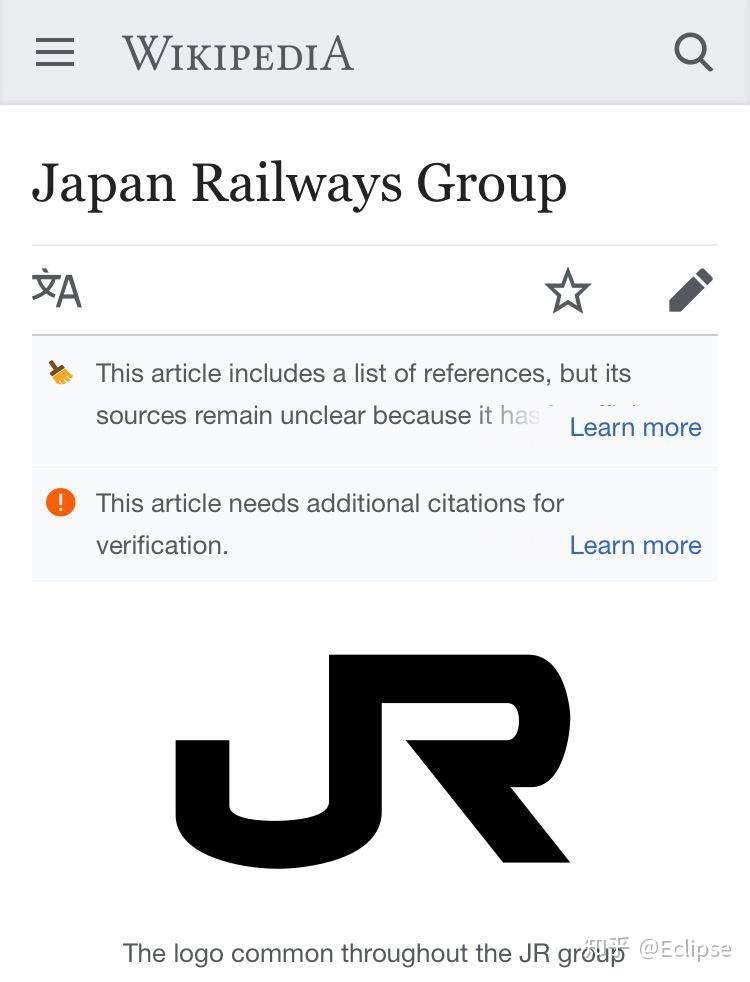The image size is (750, 982).
Task: Expand the additional citations notice banner
Action: [375, 523]
